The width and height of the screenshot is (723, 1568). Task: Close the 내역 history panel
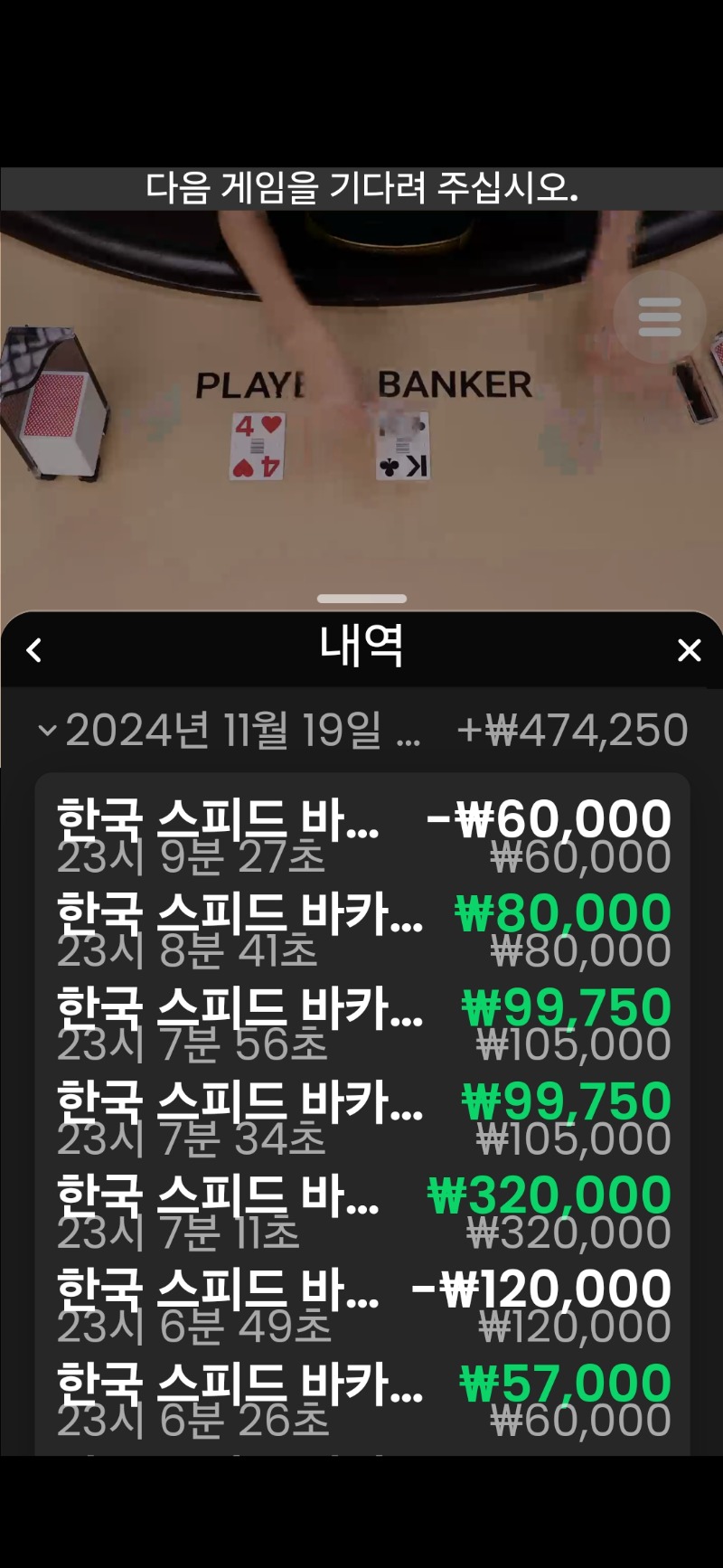tap(690, 650)
